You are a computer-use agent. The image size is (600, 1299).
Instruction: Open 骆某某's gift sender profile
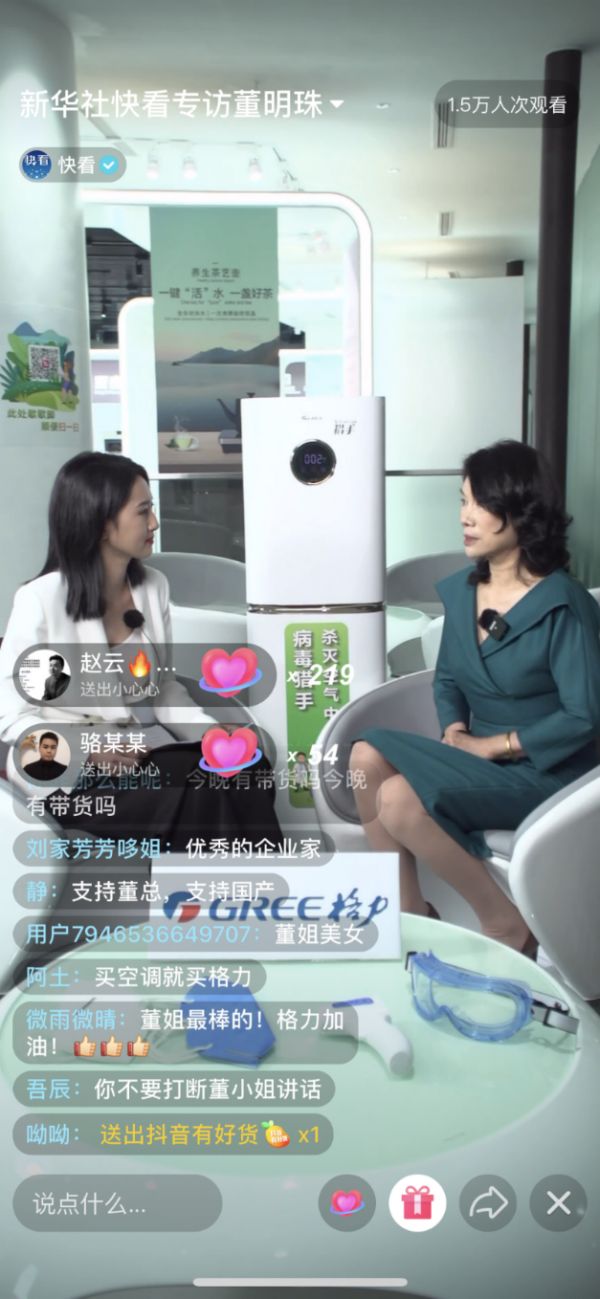point(46,756)
